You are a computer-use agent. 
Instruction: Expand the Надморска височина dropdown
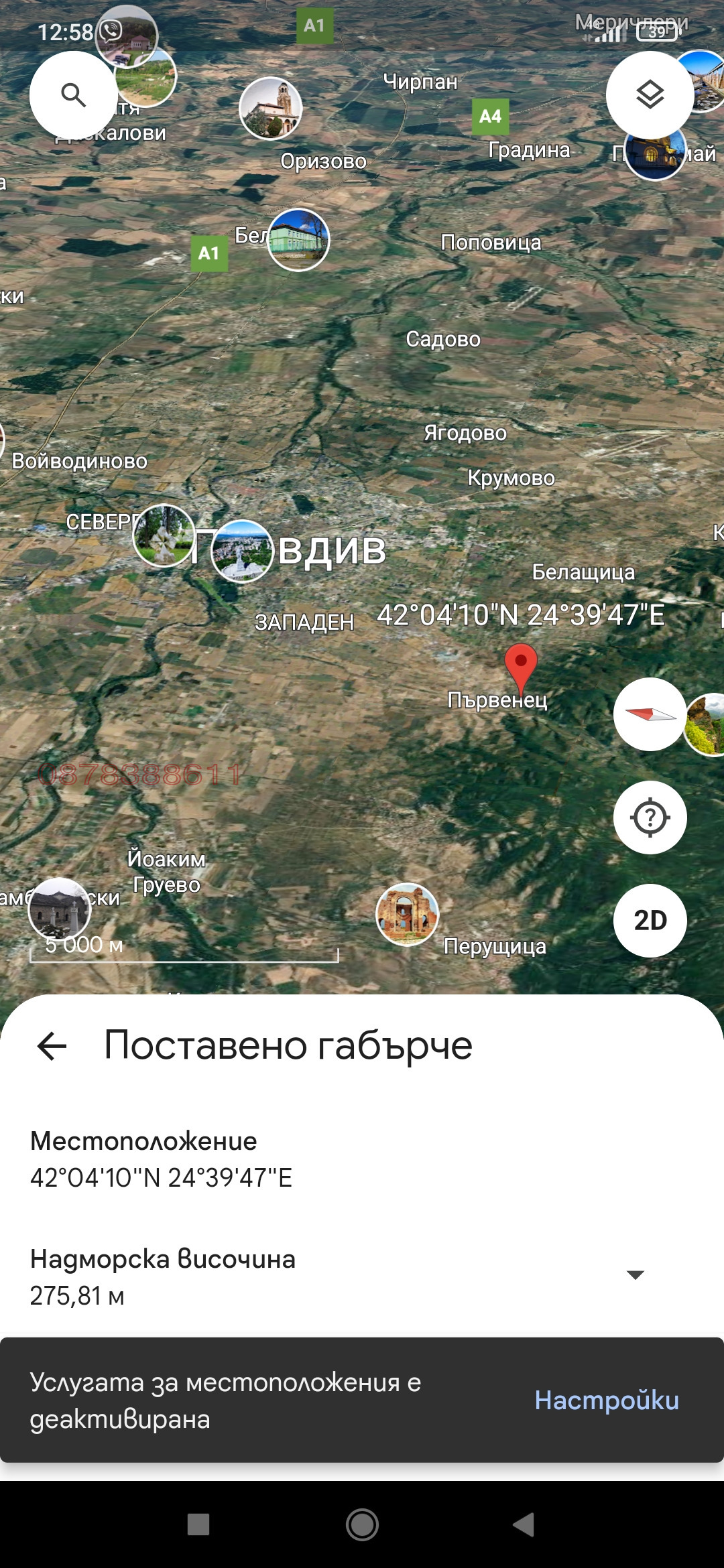coord(635,1275)
